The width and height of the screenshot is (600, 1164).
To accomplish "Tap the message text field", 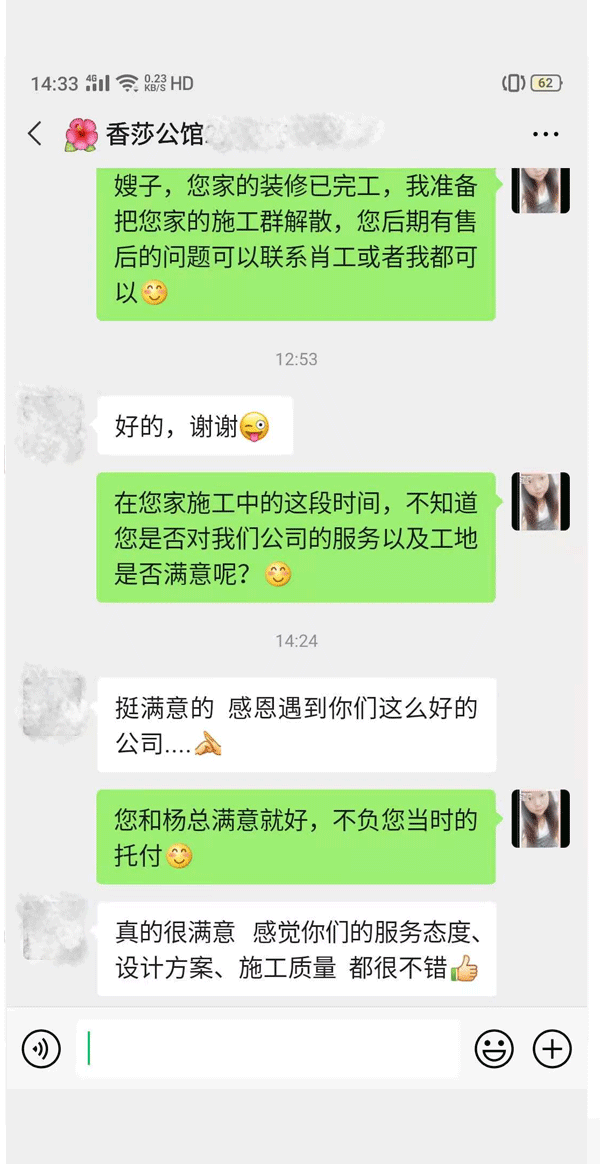I will [268, 1049].
